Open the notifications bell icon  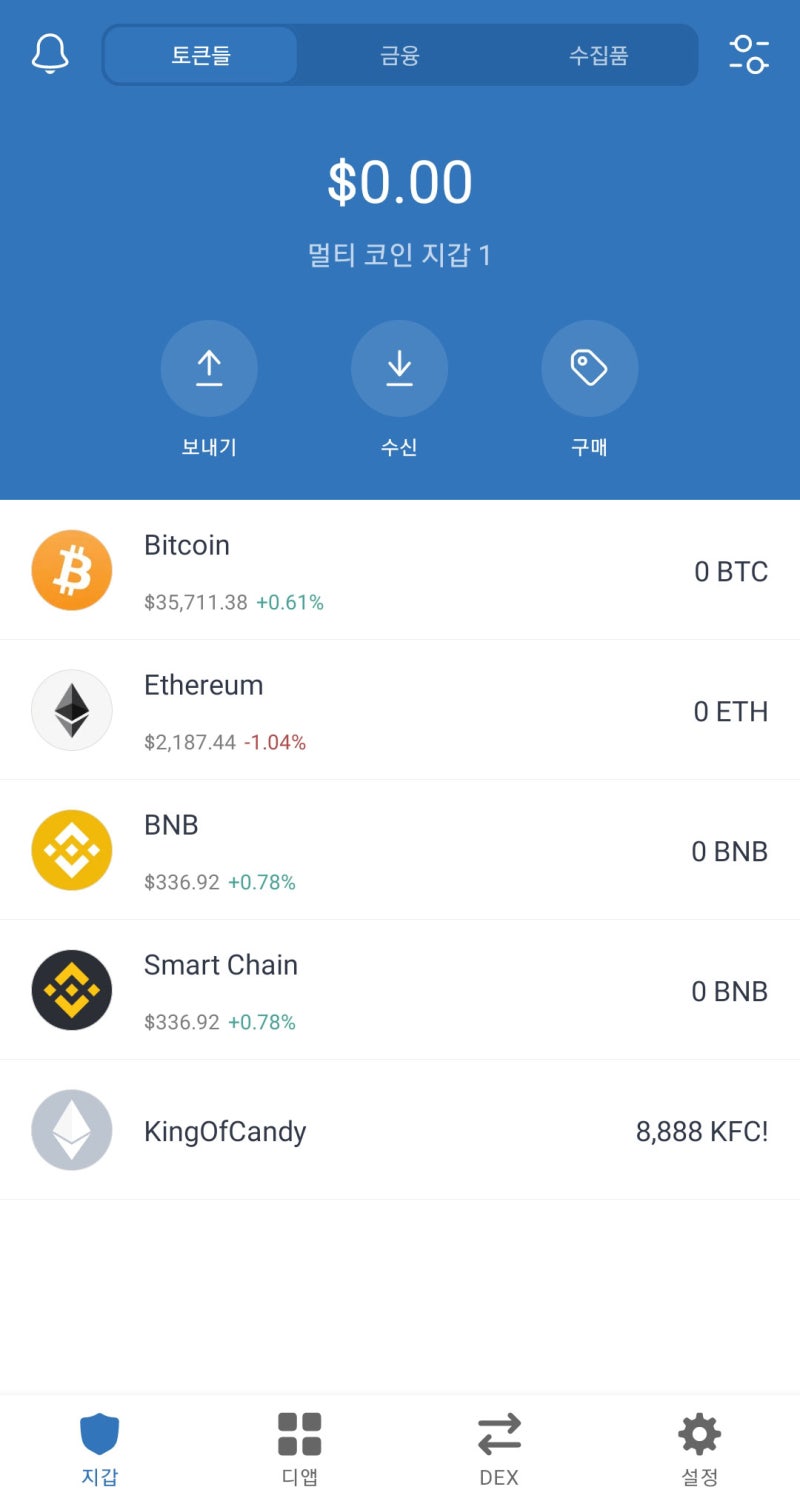[50, 55]
